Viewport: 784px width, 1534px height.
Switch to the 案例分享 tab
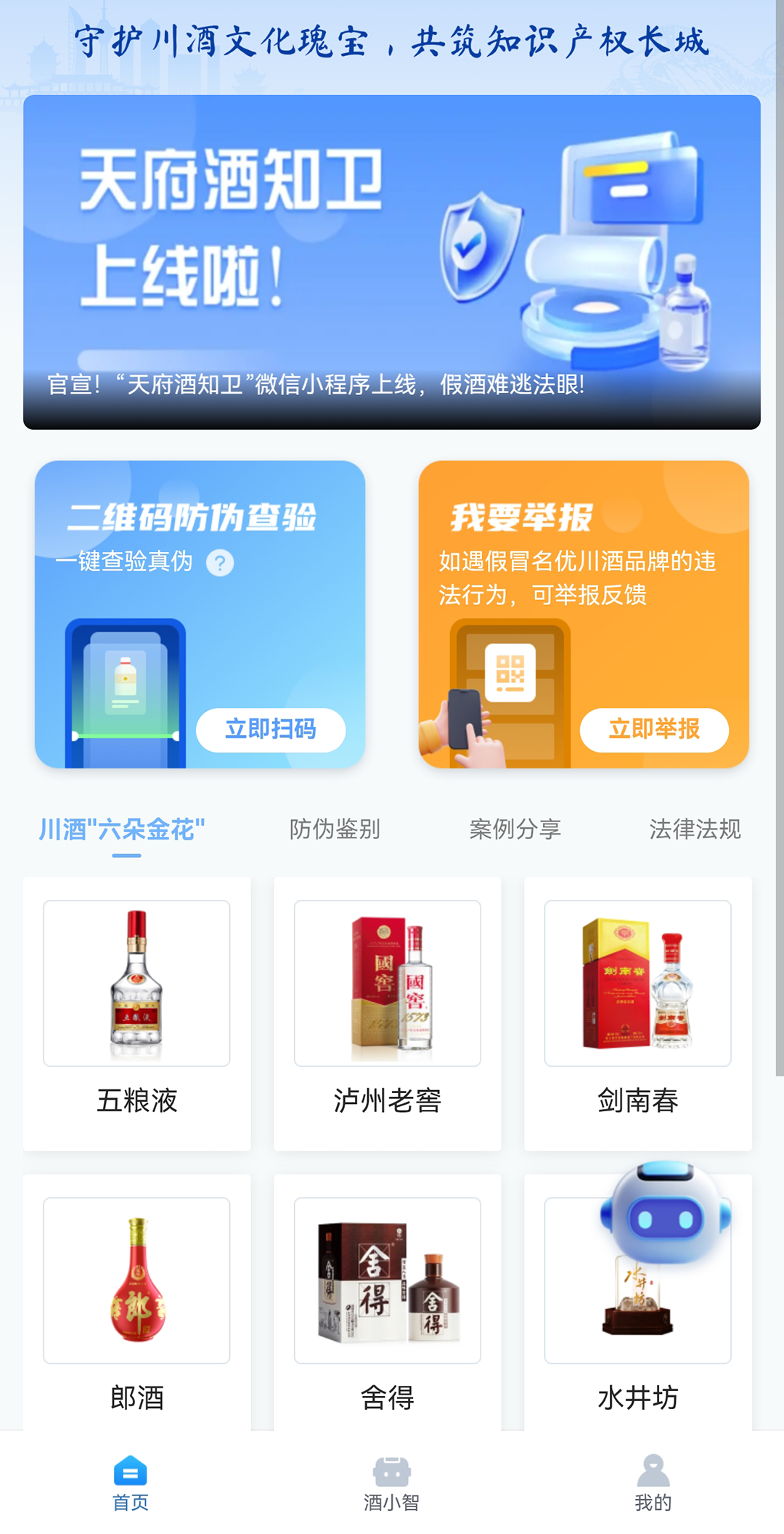click(515, 829)
